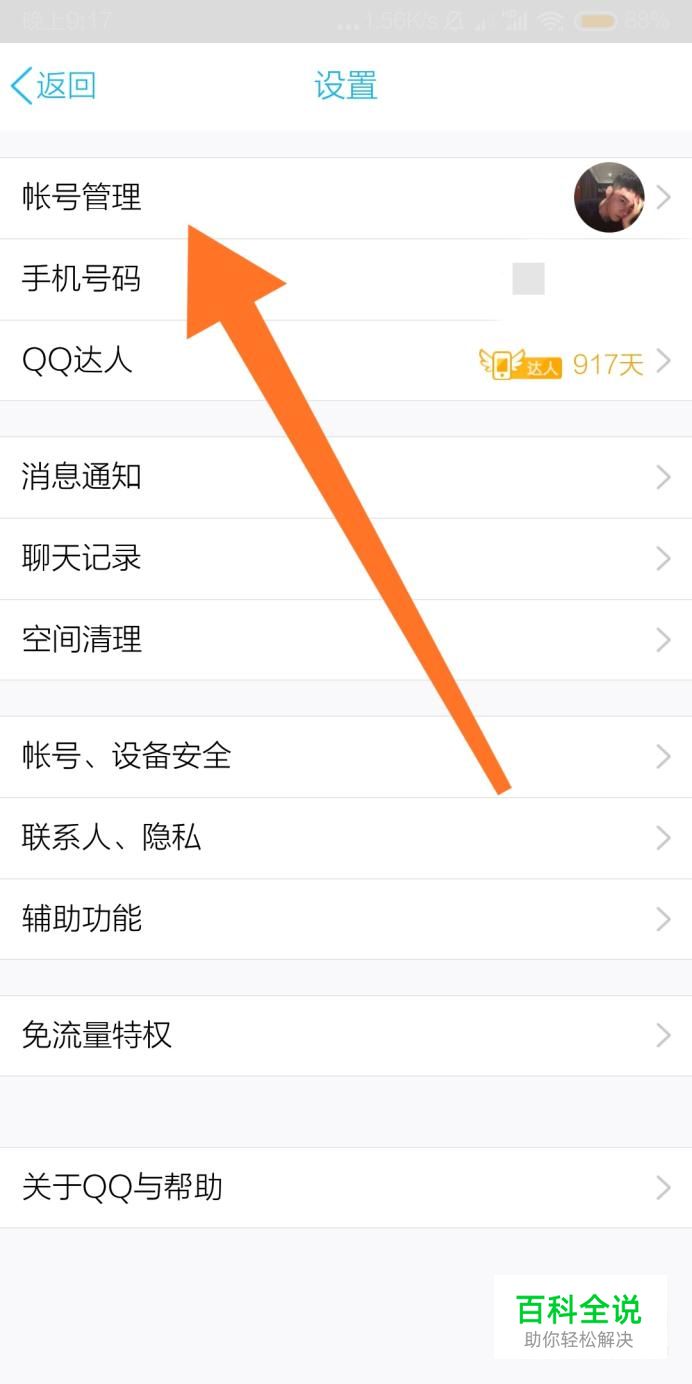Open 帐号管理 account management
Screen dimensions: 692x1384
82,198
